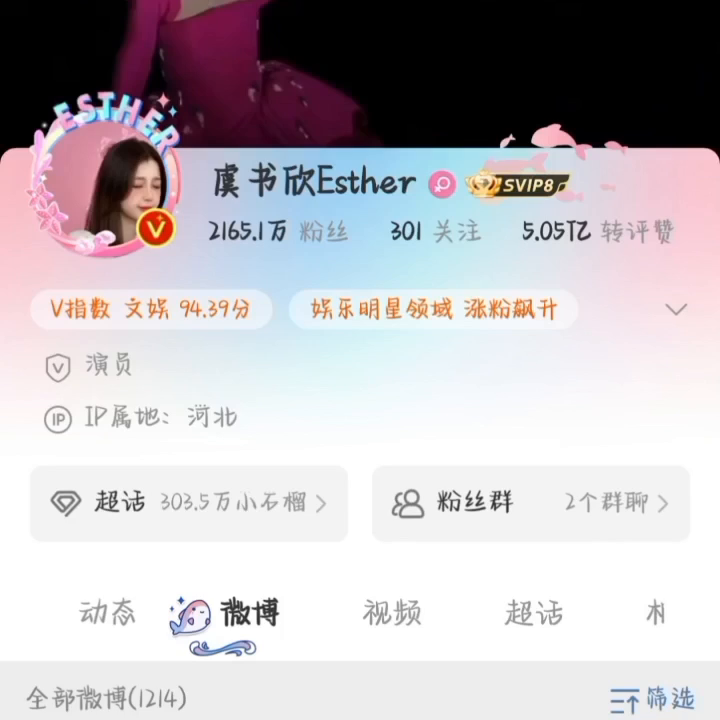Screen dimensions: 720x720
Task: View the 301 关注 following list
Action: (x=435, y=232)
